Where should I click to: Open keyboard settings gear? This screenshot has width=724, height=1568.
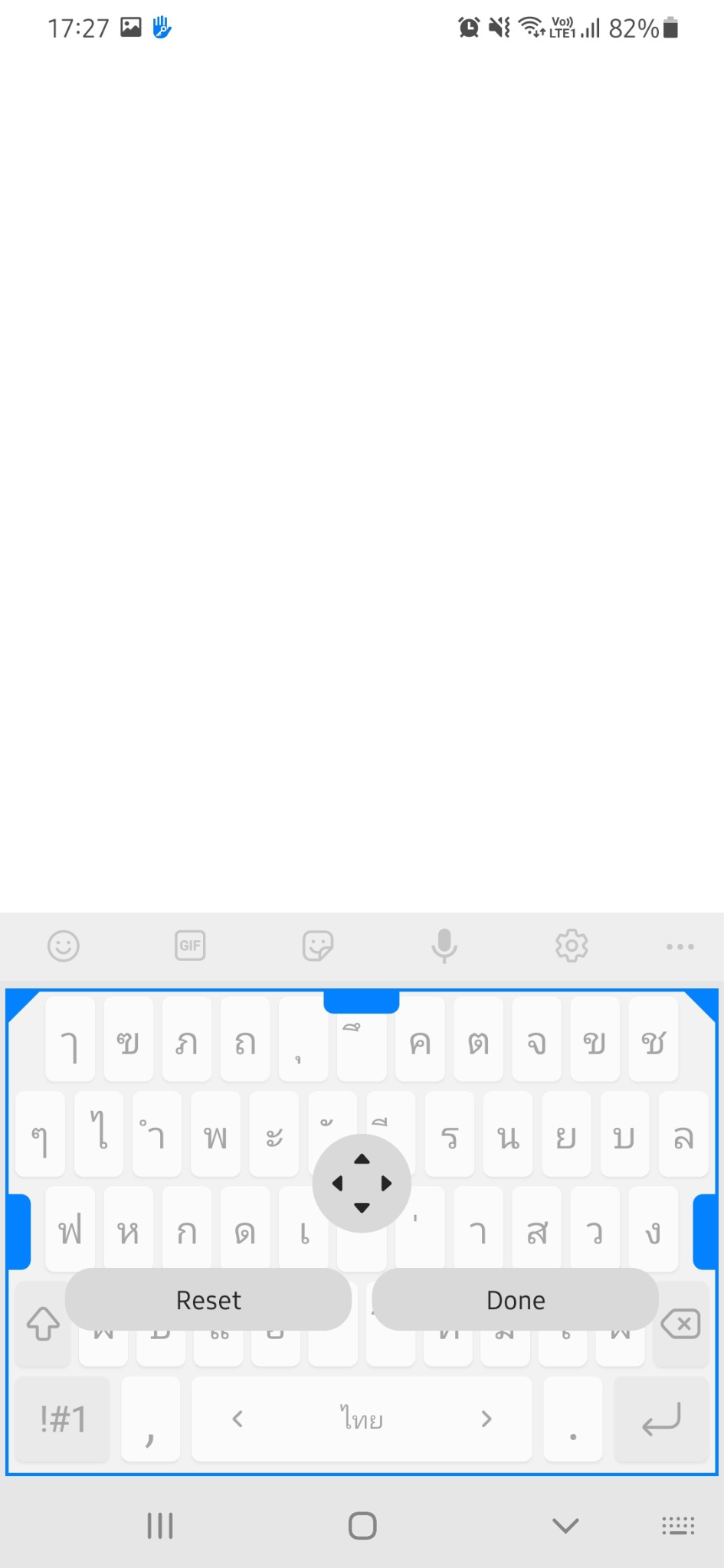point(572,946)
